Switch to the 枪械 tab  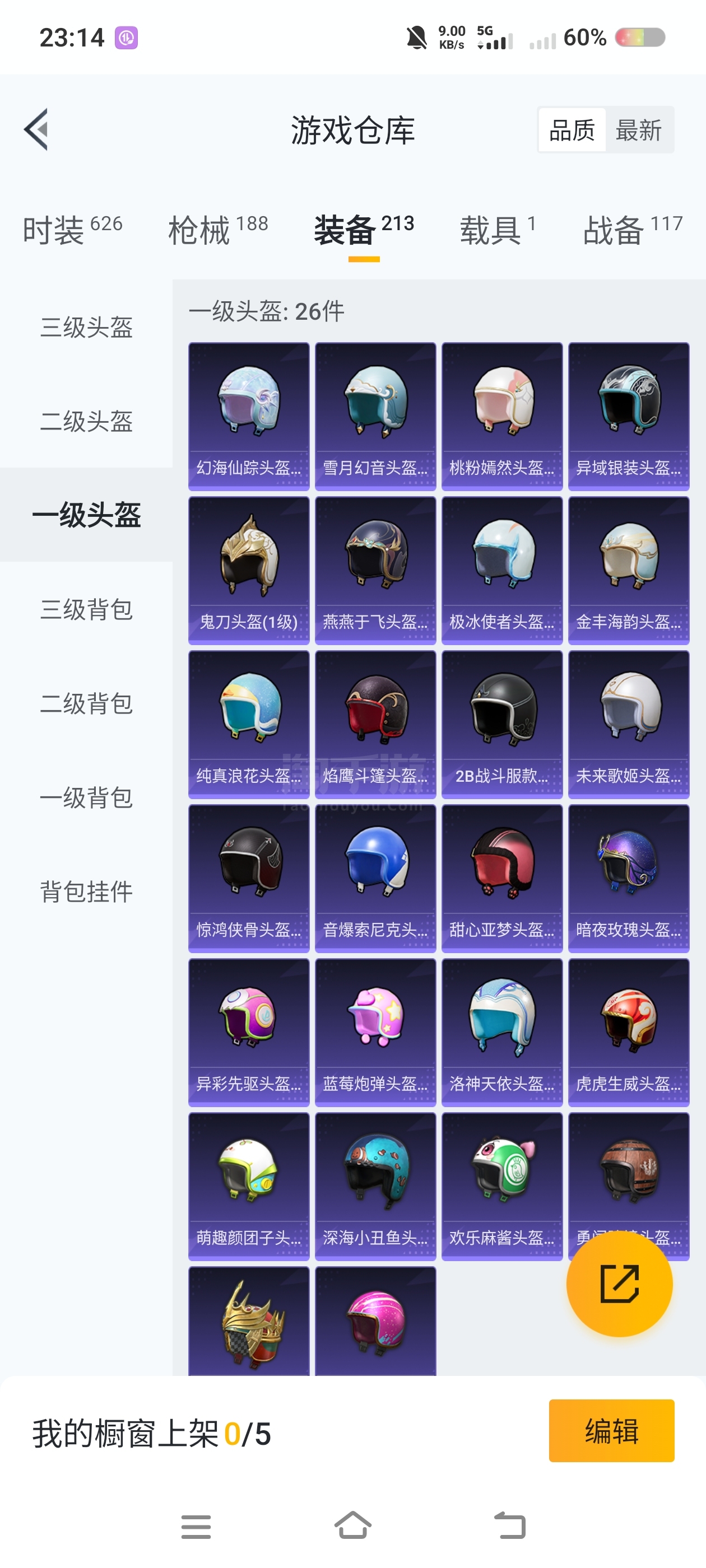pyautogui.click(x=217, y=230)
